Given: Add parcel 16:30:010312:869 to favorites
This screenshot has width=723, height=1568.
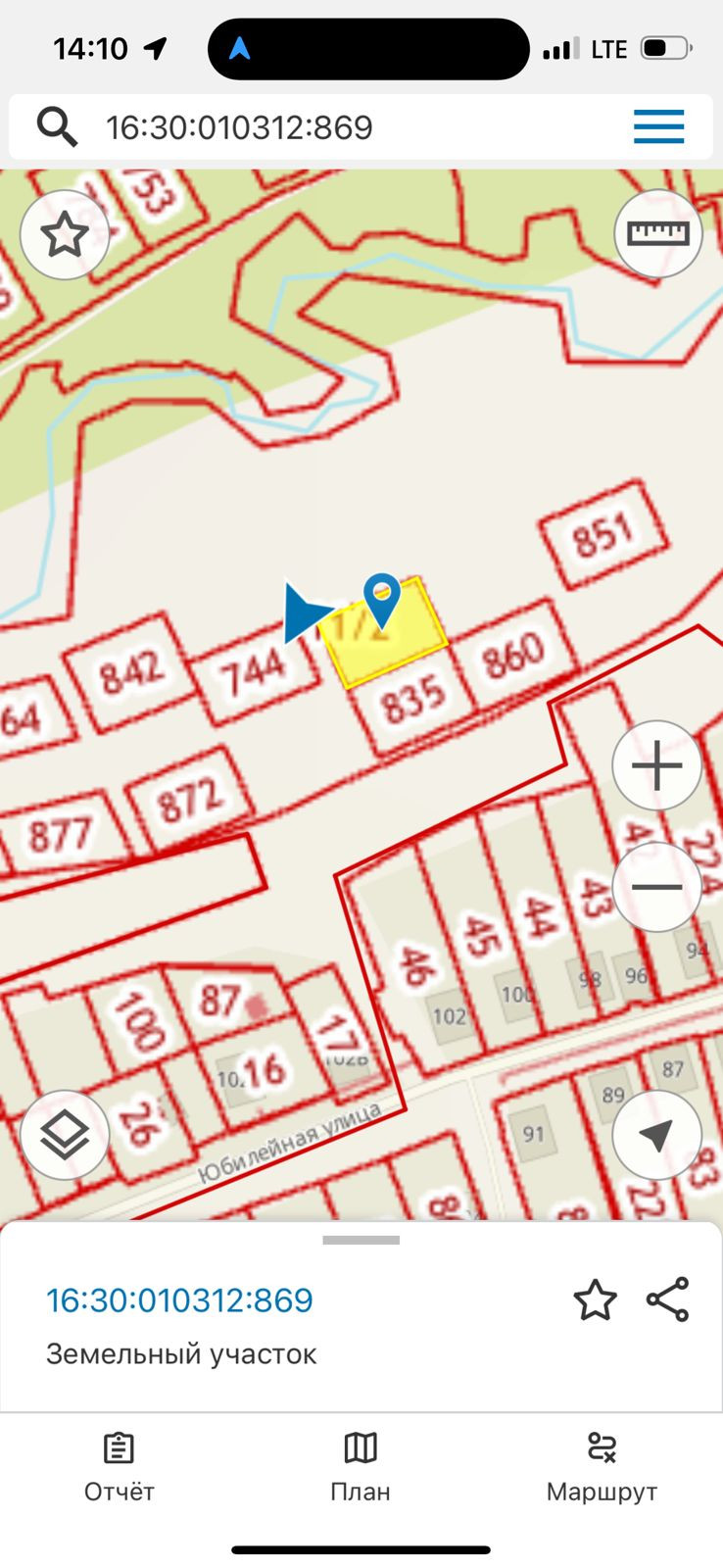Looking at the screenshot, I should pyautogui.click(x=595, y=1300).
